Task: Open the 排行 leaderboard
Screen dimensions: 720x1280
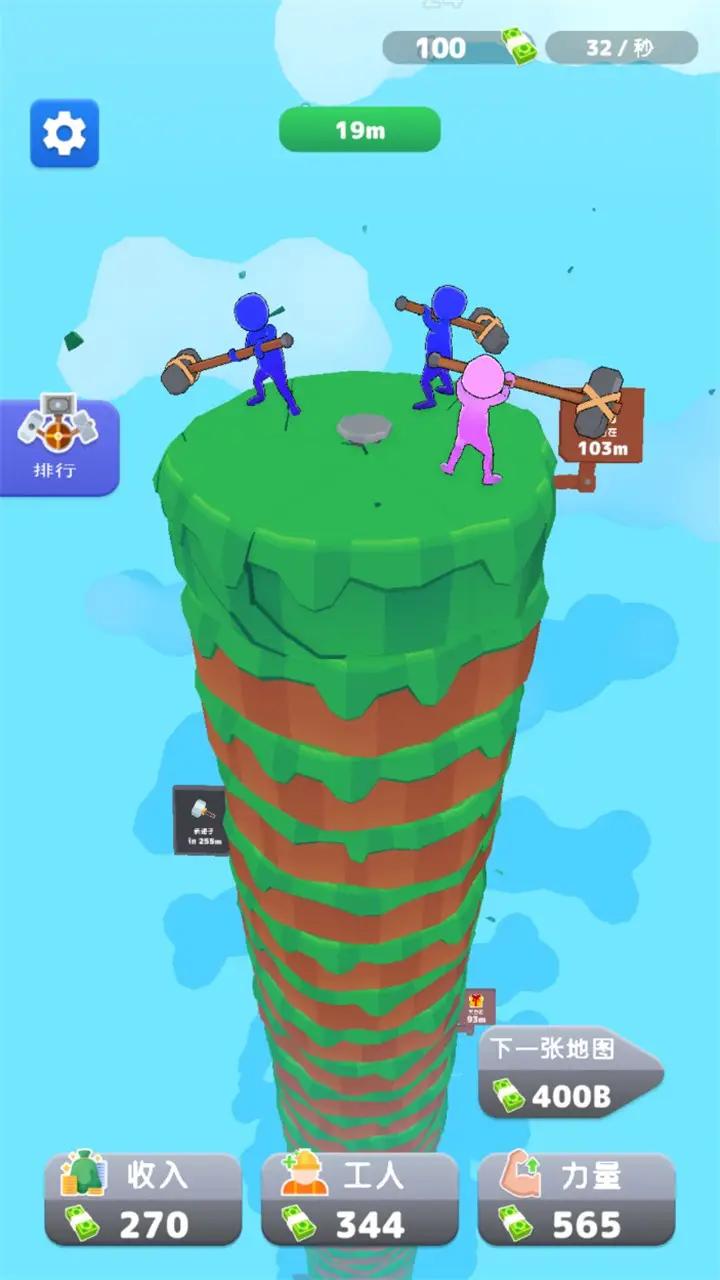Action: coord(58,446)
